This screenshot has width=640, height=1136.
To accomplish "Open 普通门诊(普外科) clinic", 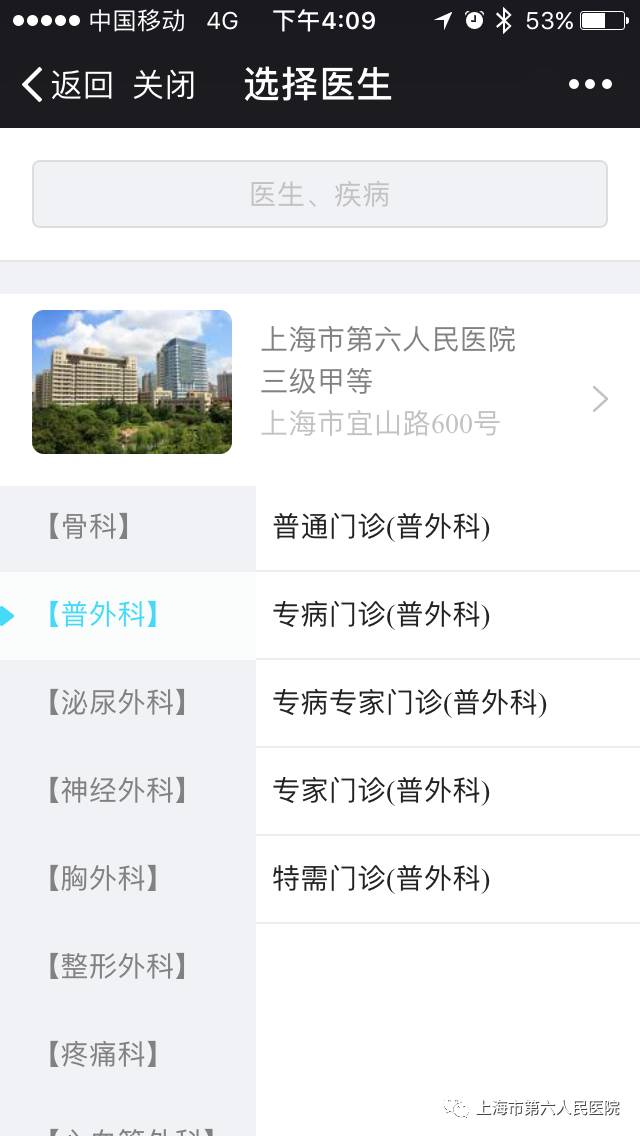I will [x=382, y=527].
